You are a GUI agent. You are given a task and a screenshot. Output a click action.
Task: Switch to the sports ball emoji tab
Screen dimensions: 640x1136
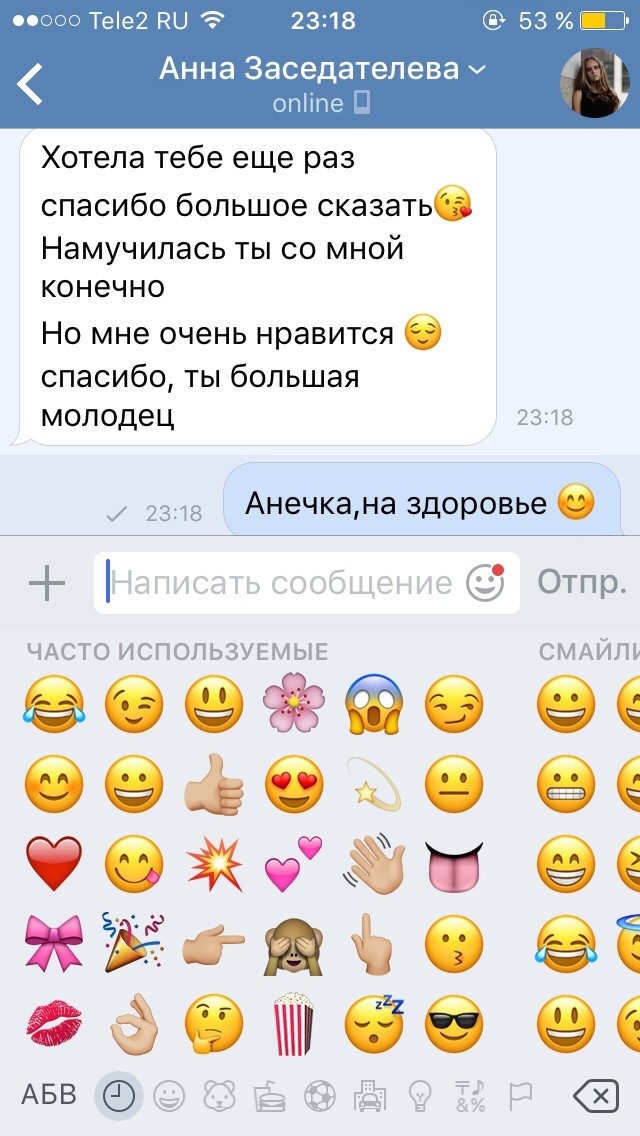tap(315, 1096)
